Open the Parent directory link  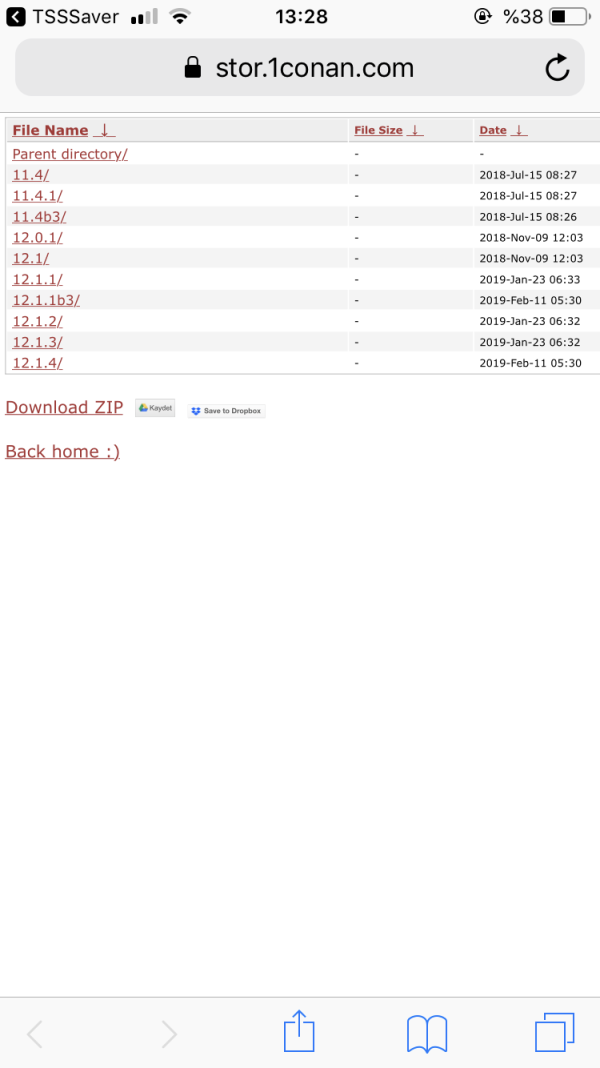coord(70,154)
